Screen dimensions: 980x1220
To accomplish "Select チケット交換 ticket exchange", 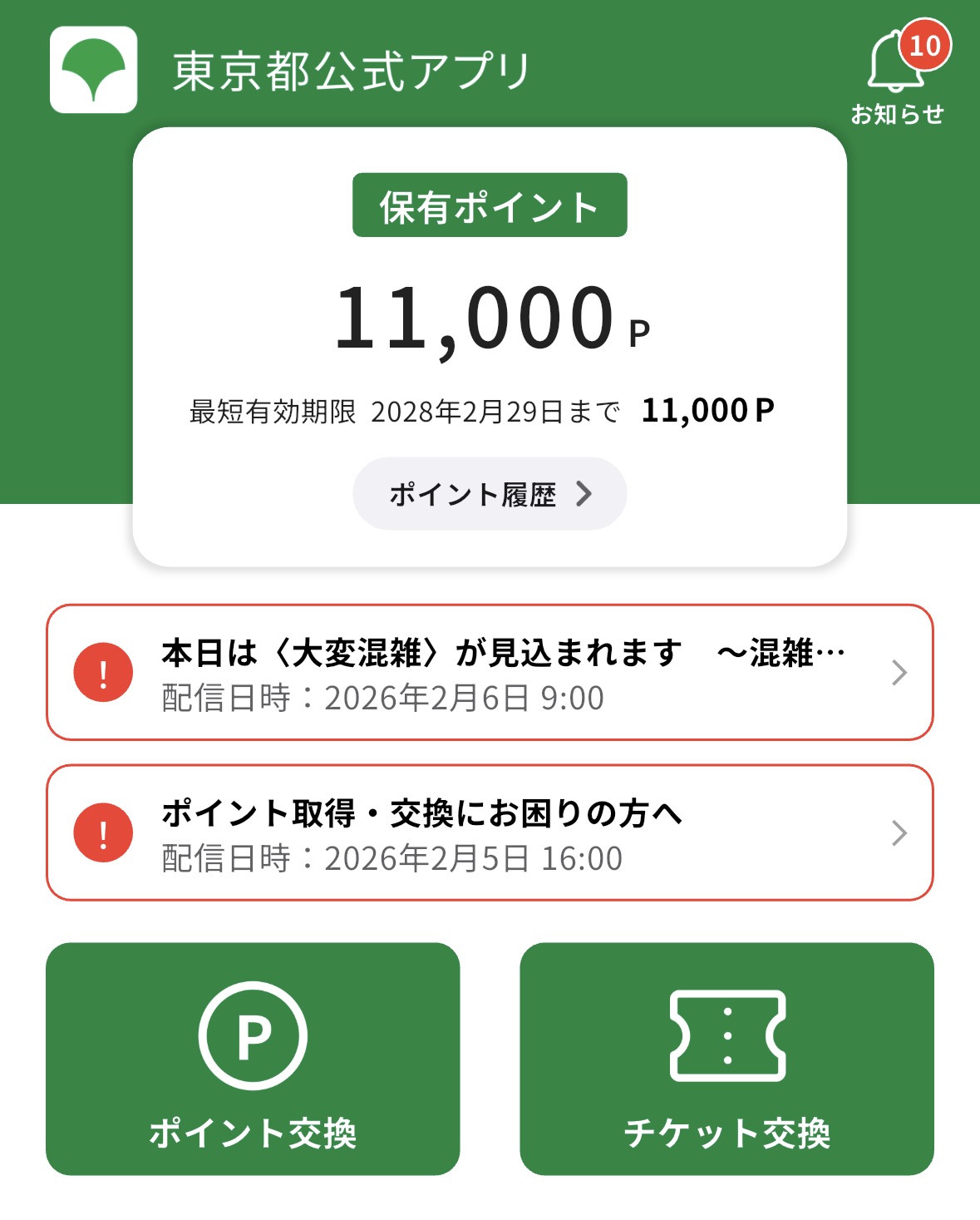I will (726, 1059).
